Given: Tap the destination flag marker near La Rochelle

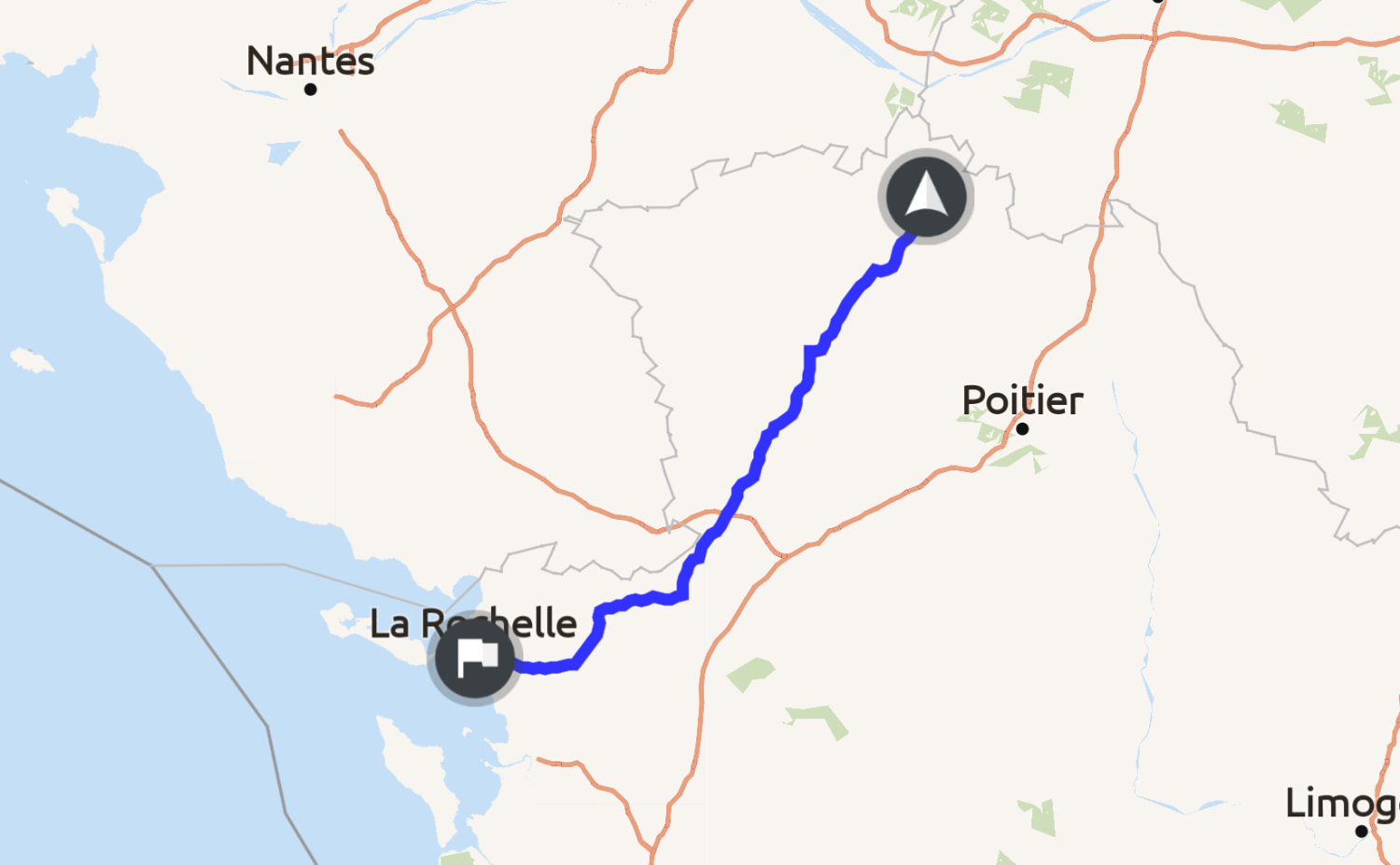Looking at the screenshot, I should [x=474, y=659].
